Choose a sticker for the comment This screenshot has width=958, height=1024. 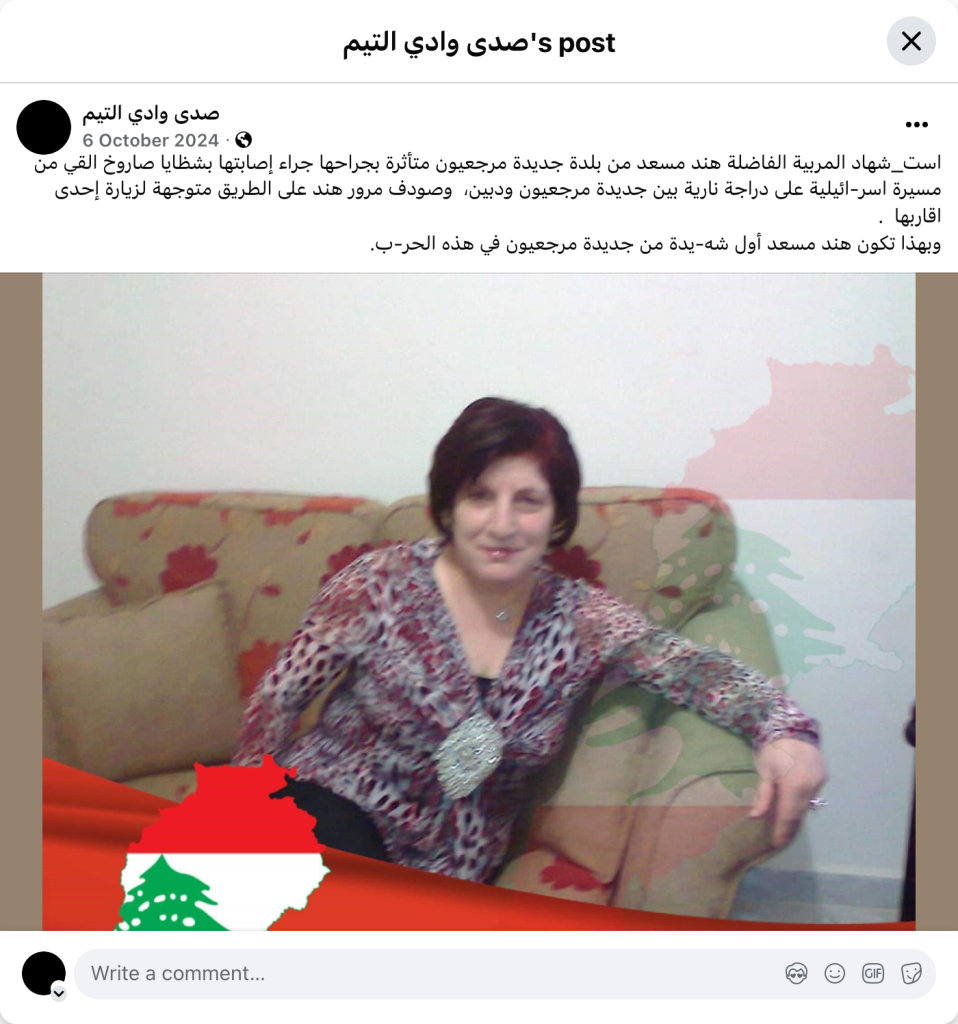click(910, 973)
